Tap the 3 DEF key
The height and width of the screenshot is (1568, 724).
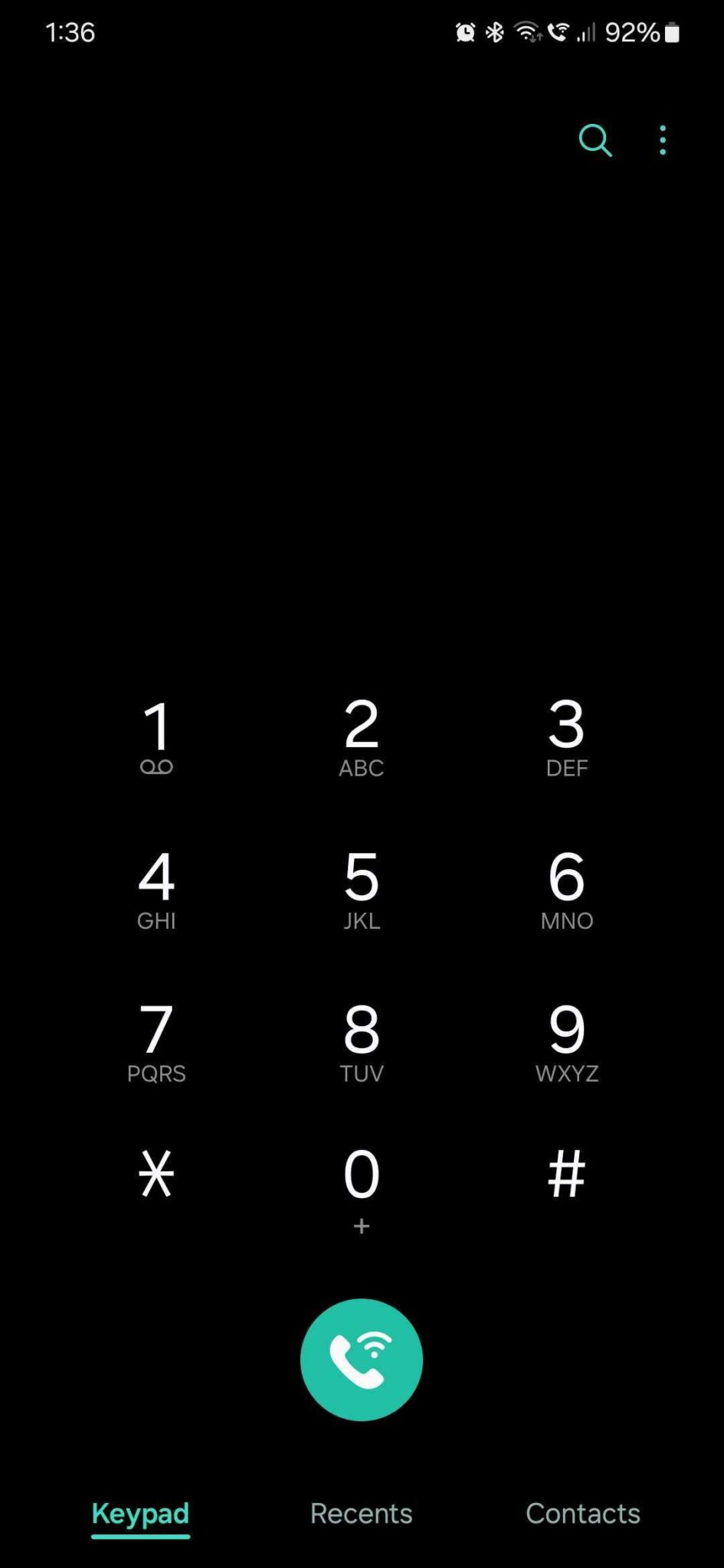click(565, 737)
